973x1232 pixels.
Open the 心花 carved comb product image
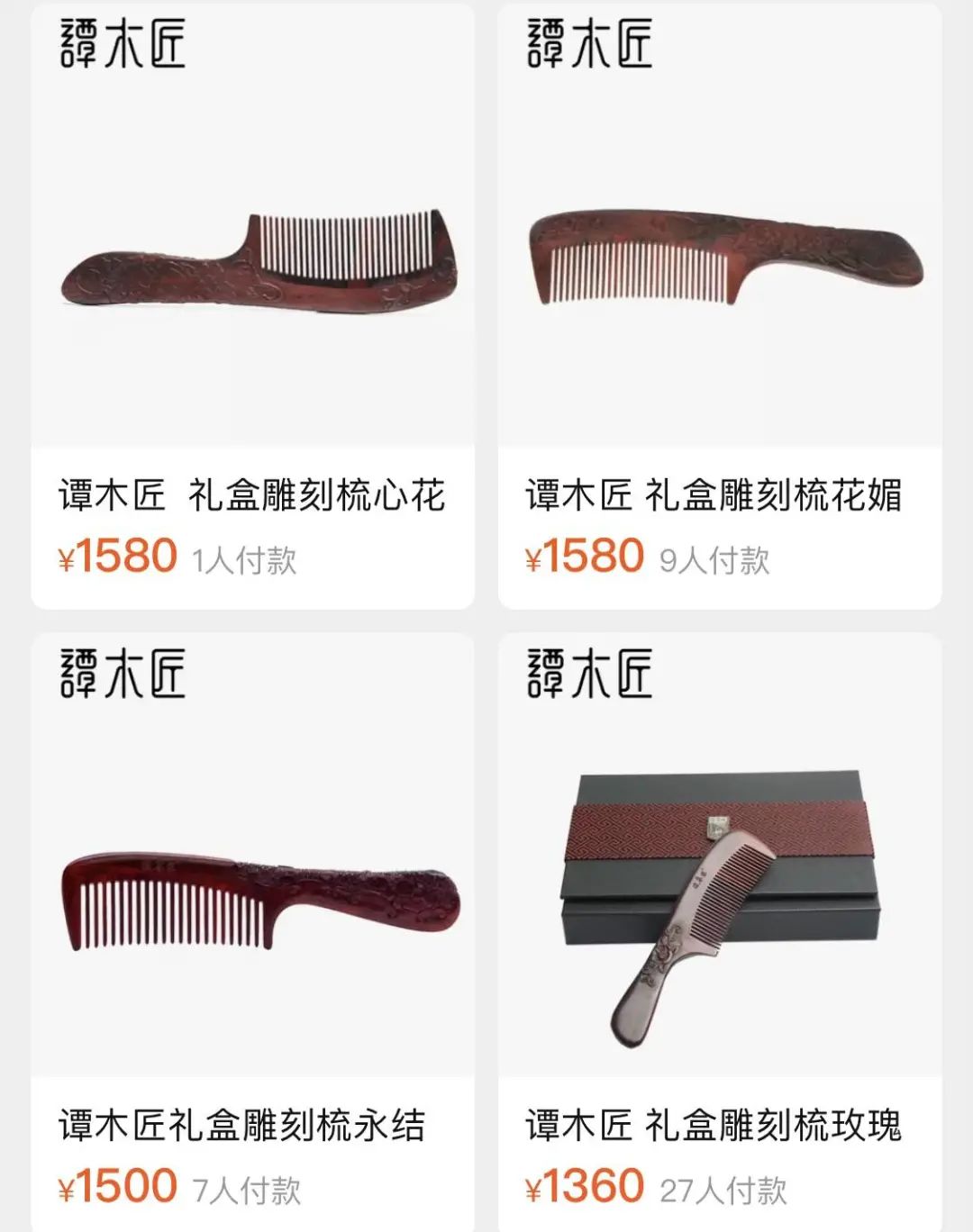(252, 261)
